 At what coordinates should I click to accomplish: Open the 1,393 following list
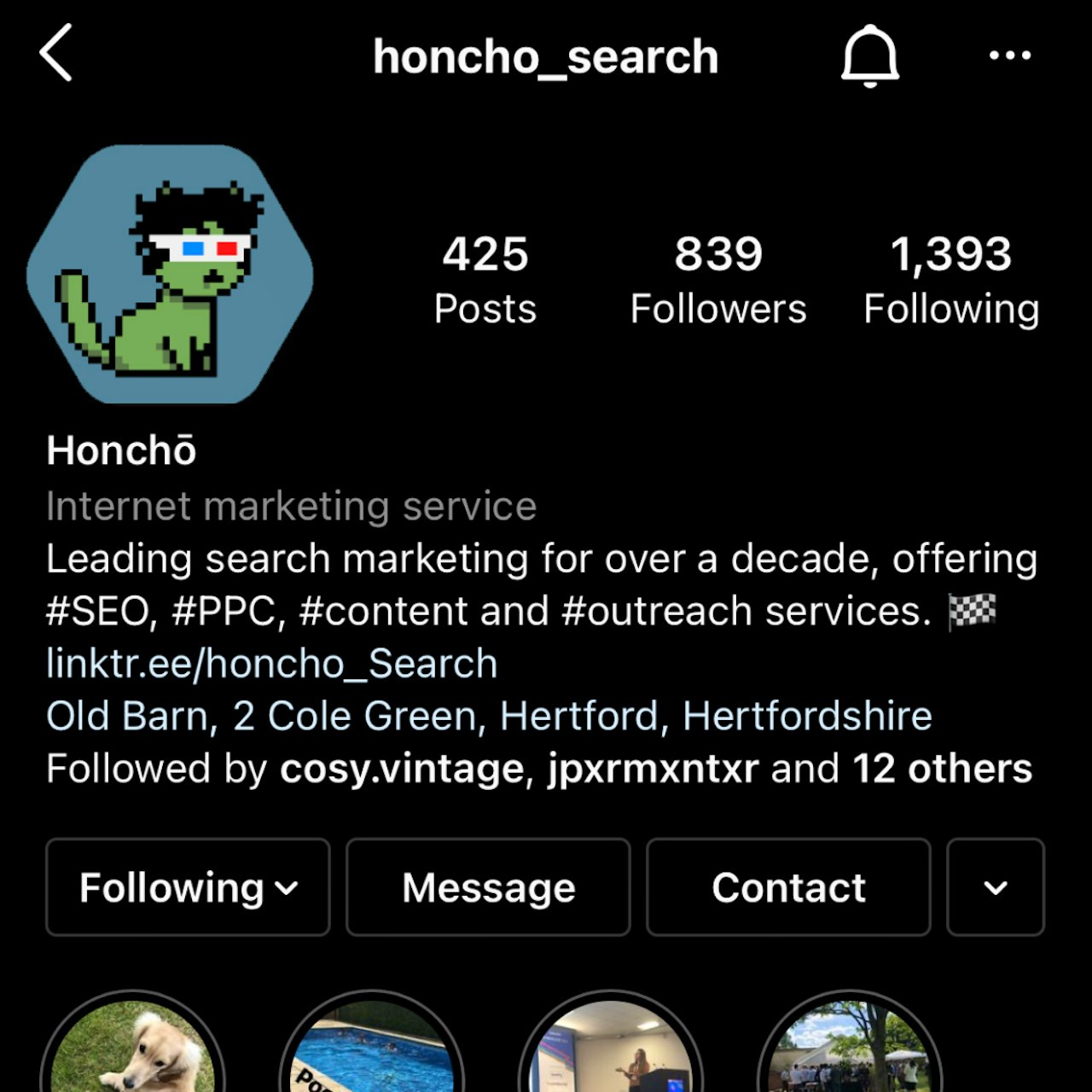pyautogui.click(x=950, y=280)
